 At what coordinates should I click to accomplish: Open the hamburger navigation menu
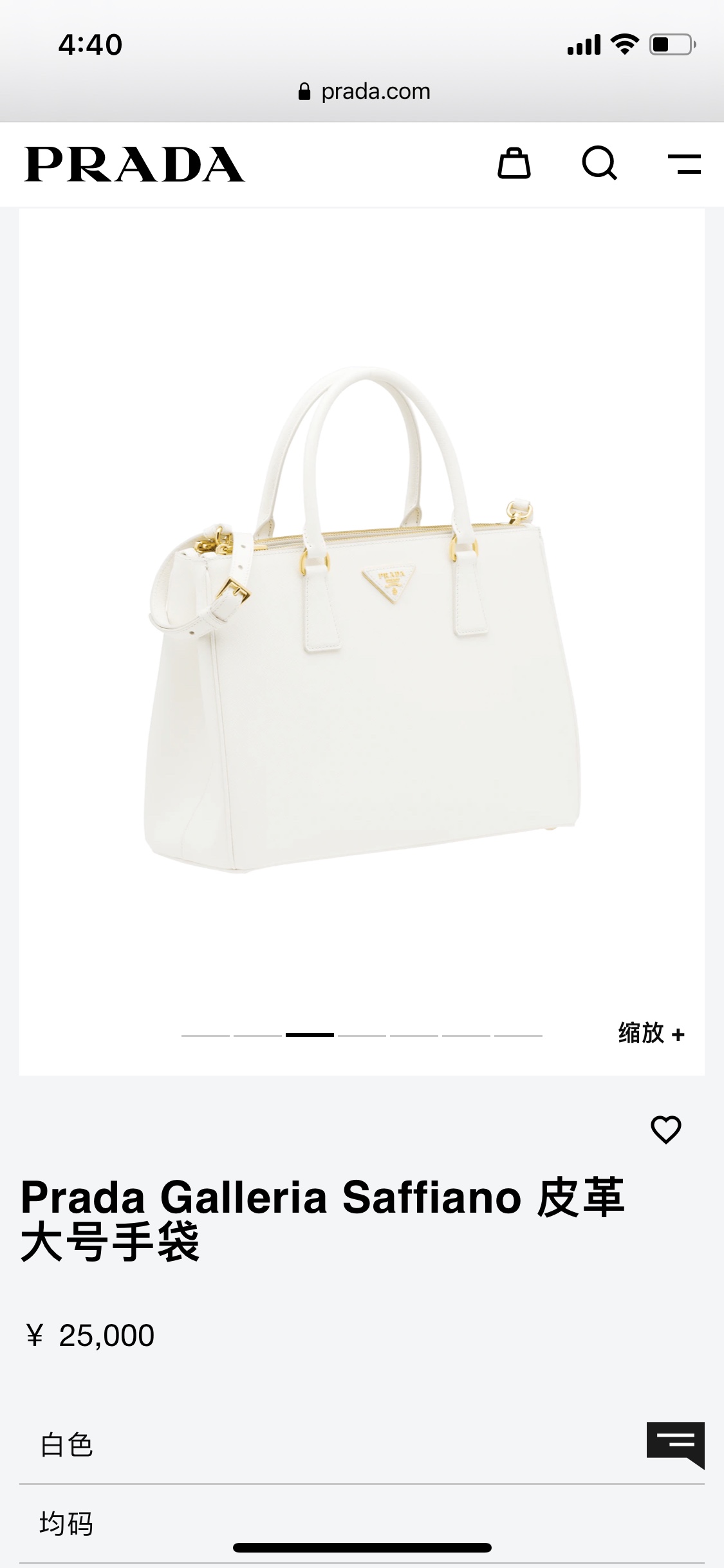pos(684,163)
